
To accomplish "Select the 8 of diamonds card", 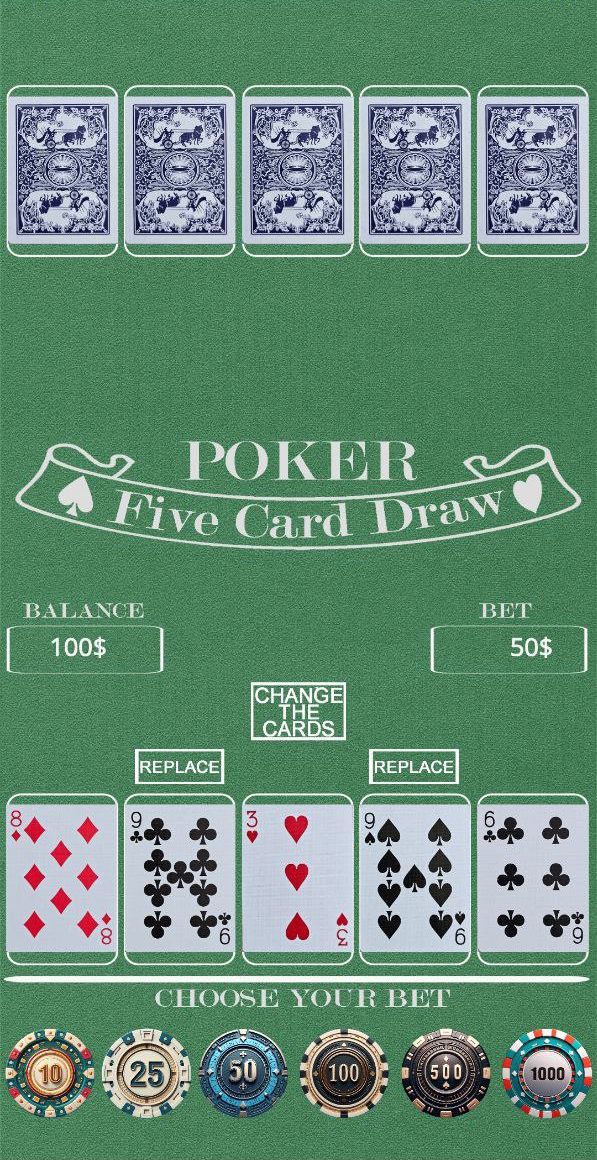I will [62, 879].
